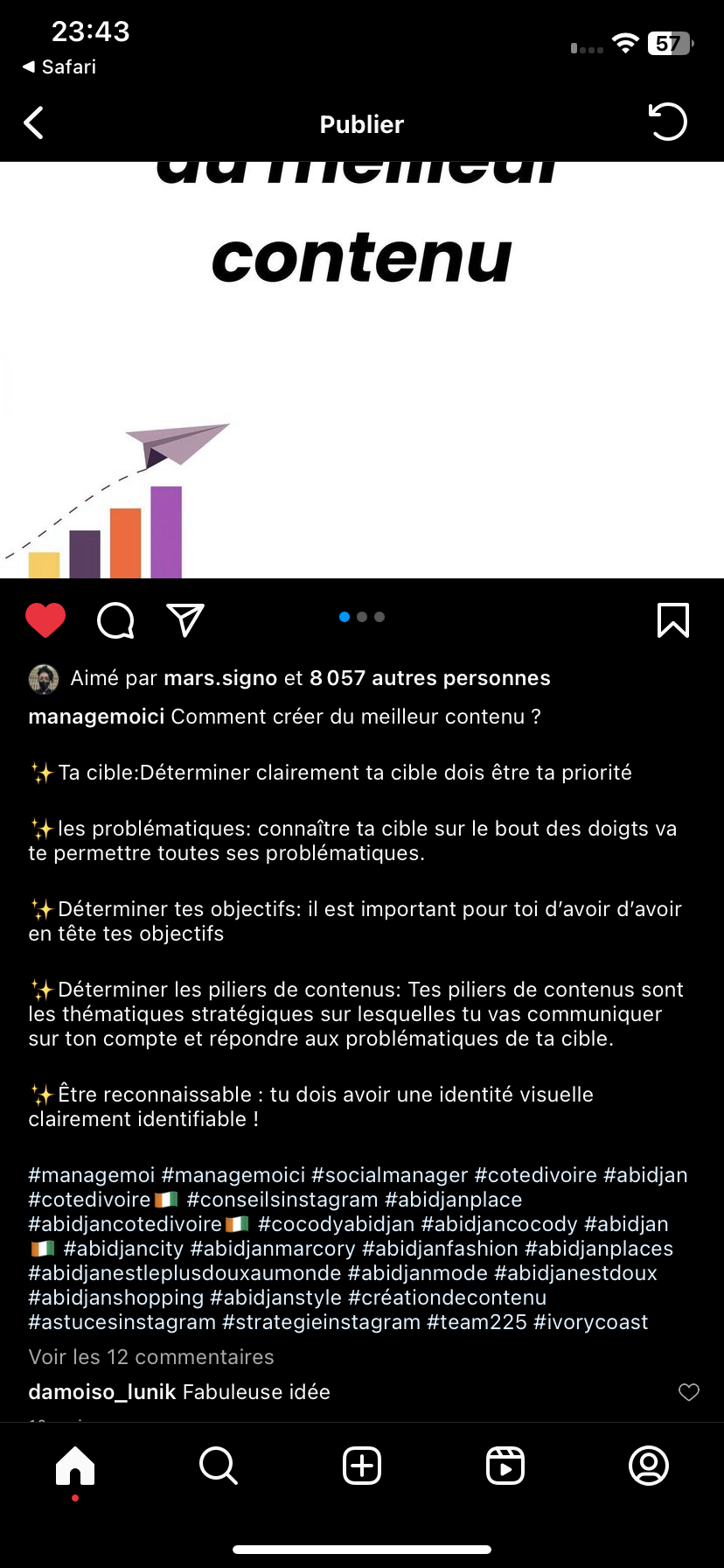This screenshot has height=1568, width=724.
Task: Go back from the Publier screen
Action: pos(34,123)
